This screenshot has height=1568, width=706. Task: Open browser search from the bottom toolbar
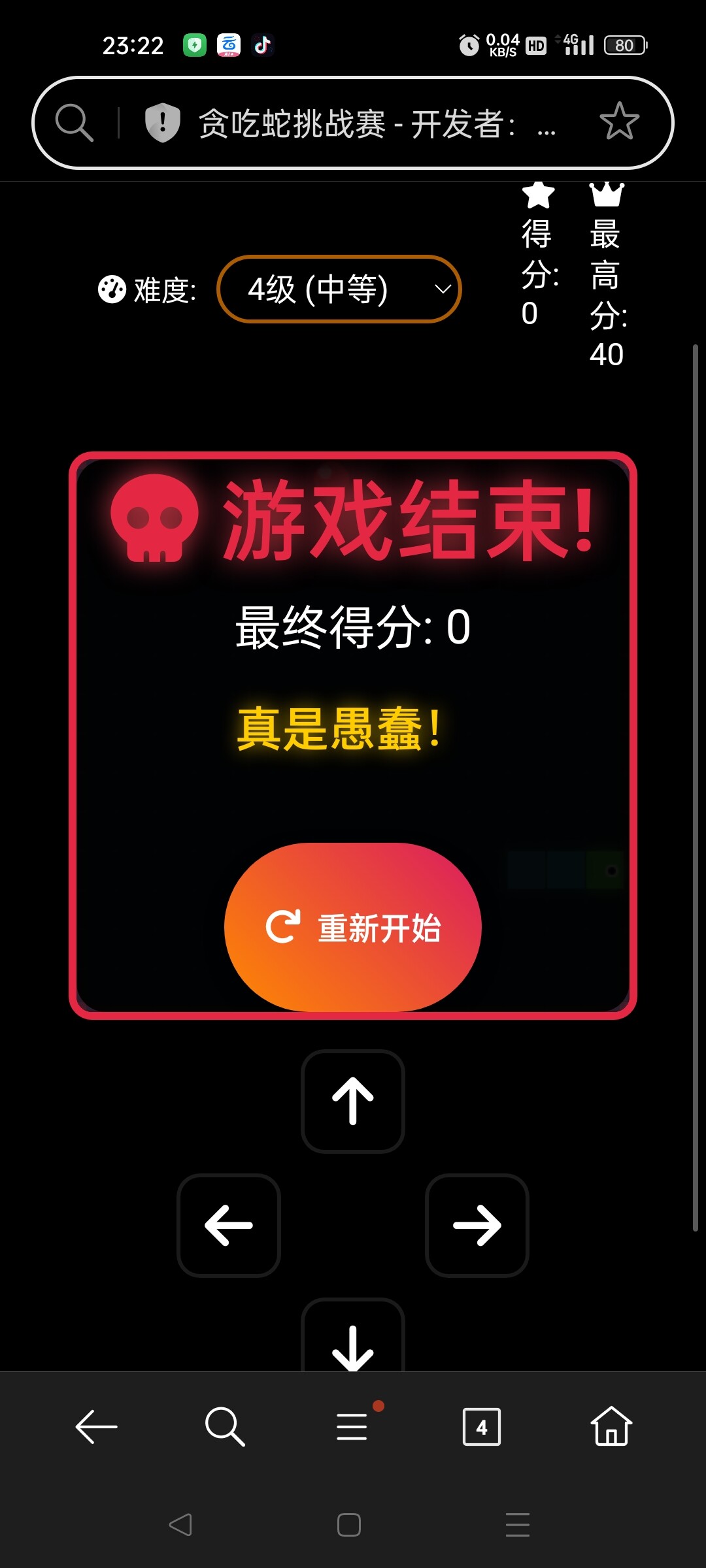pos(224,1426)
